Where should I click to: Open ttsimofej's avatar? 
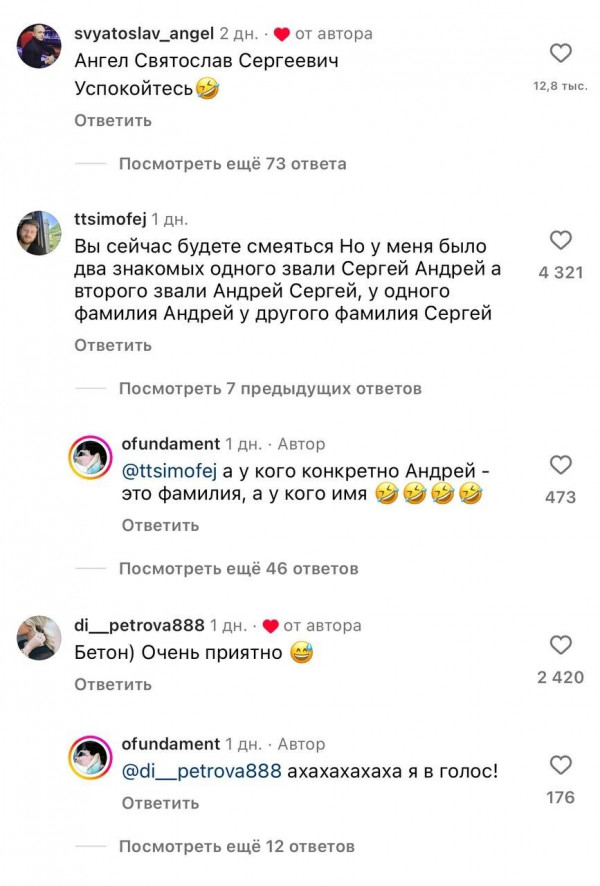pyautogui.click(x=39, y=232)
